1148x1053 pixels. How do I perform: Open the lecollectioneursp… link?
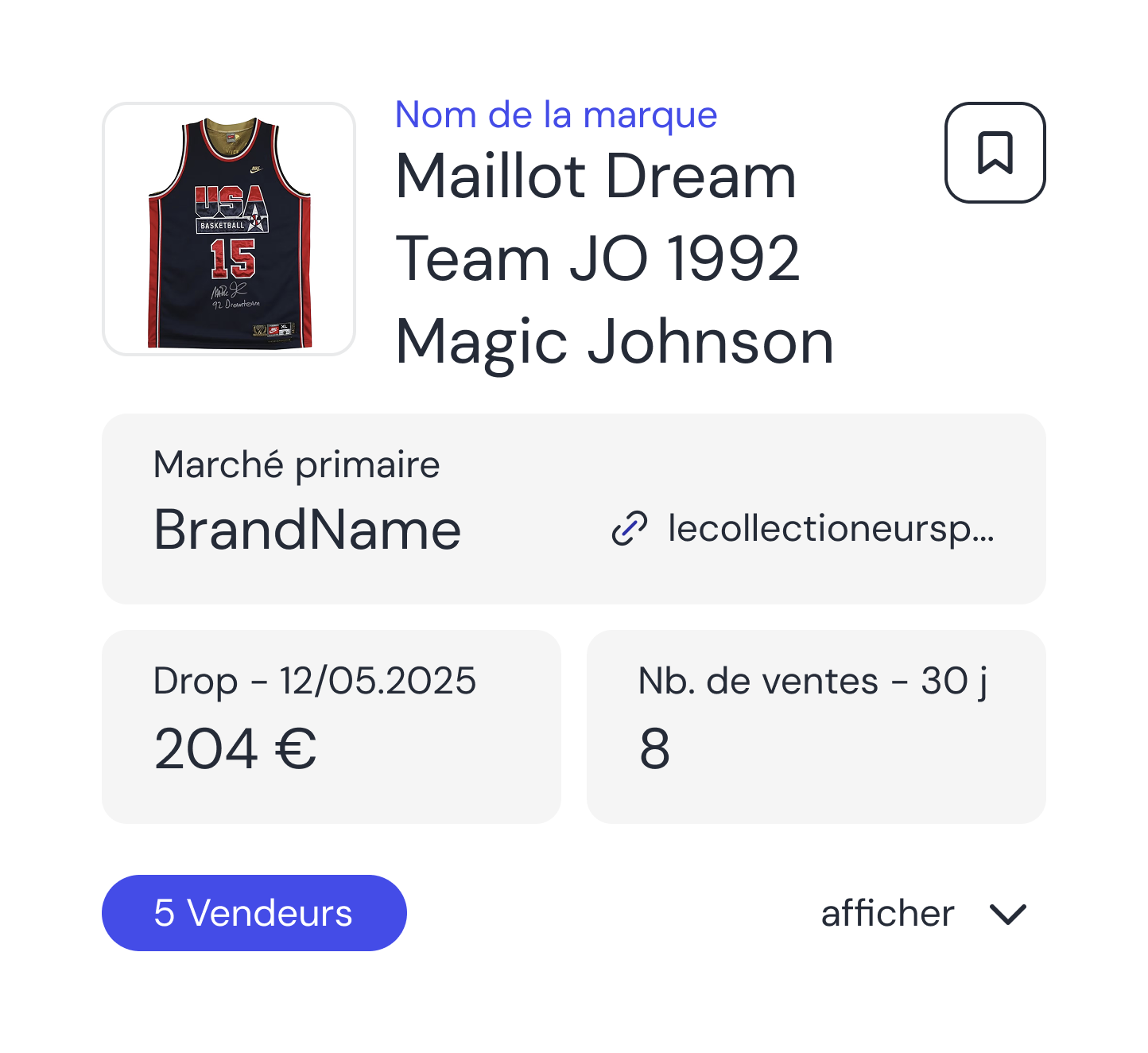tap(803, 529)
